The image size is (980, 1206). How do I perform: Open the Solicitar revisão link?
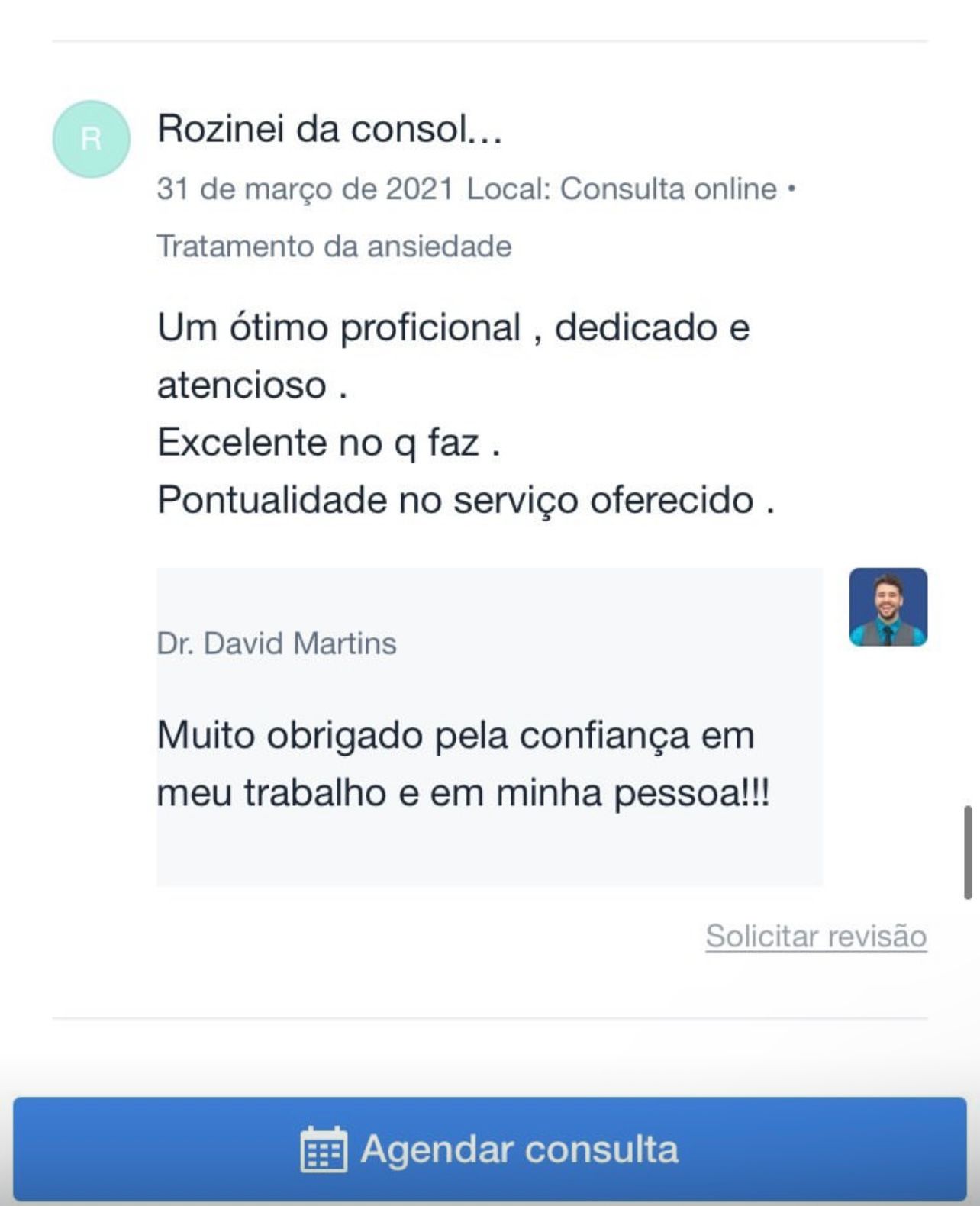815,936
